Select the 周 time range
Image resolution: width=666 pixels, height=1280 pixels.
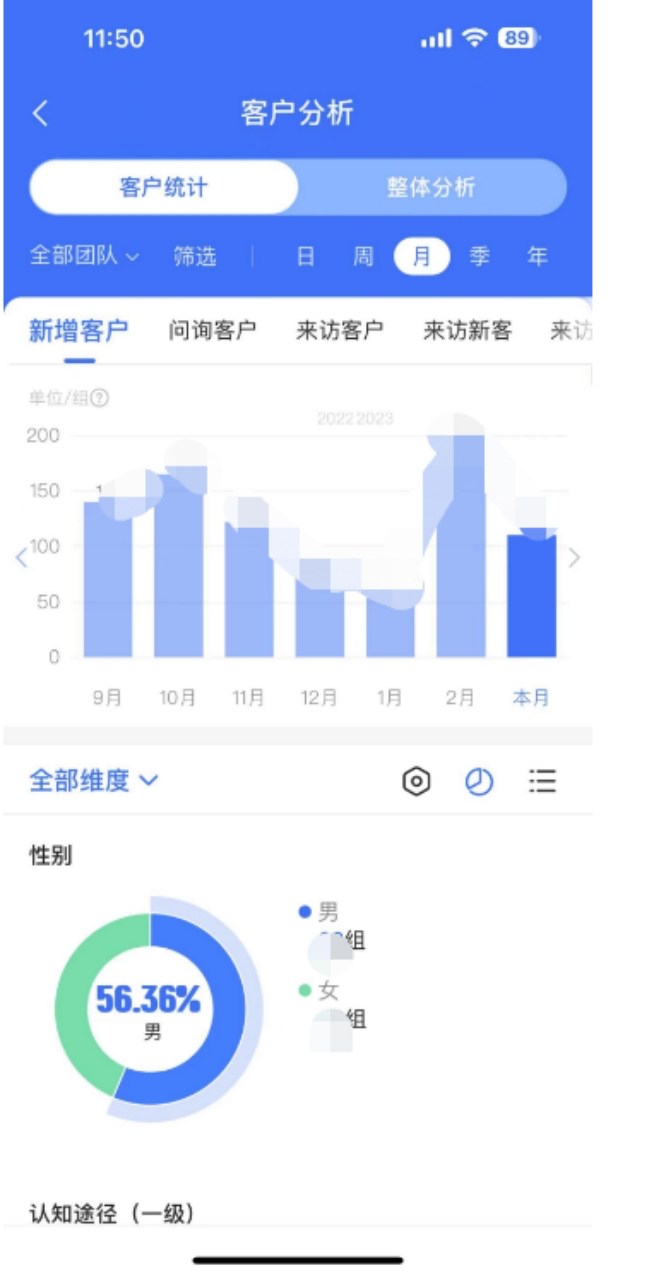(x=363, y=256)
